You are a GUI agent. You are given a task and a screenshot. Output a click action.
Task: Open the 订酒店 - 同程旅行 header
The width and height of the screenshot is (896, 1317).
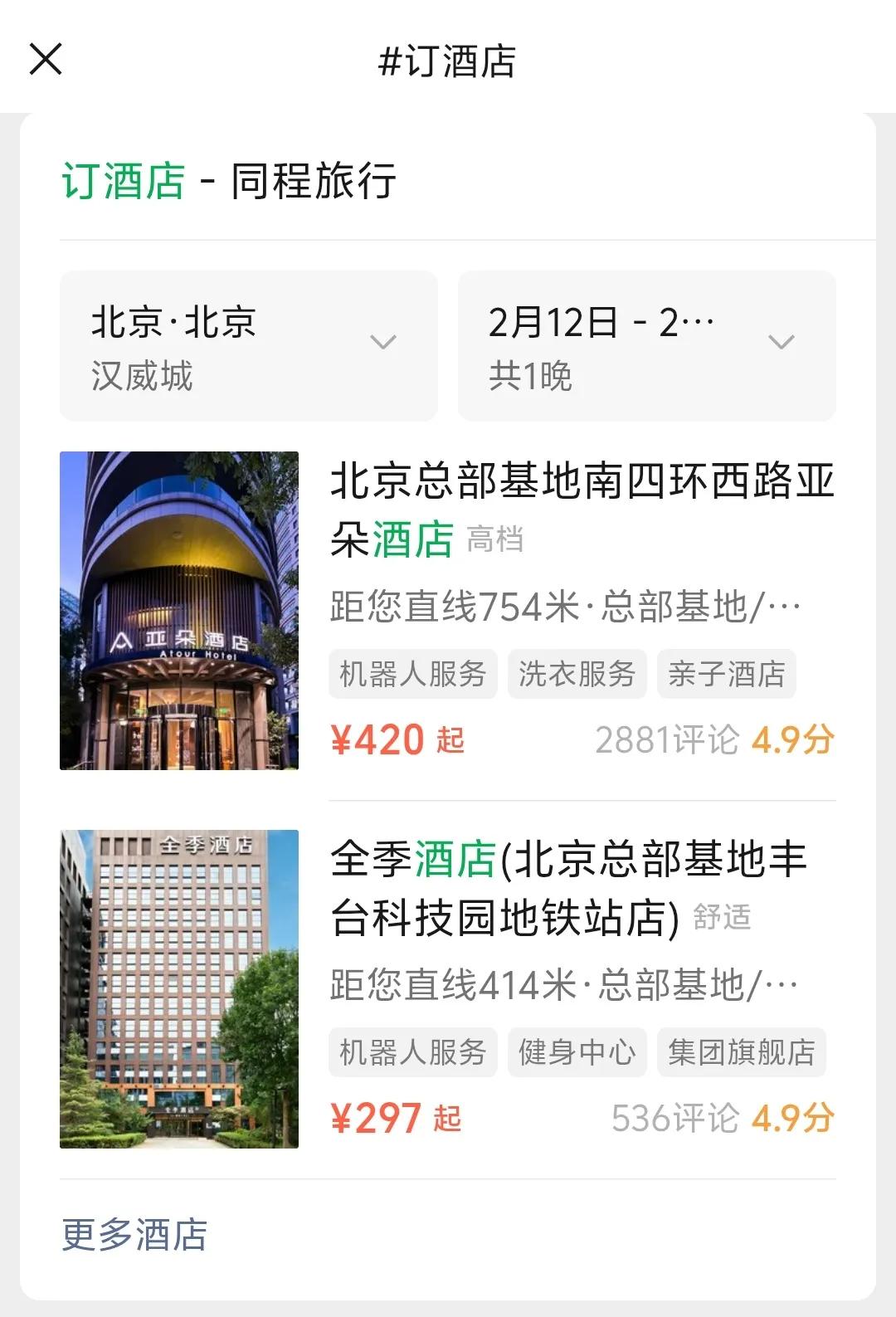tap(230, 181)
